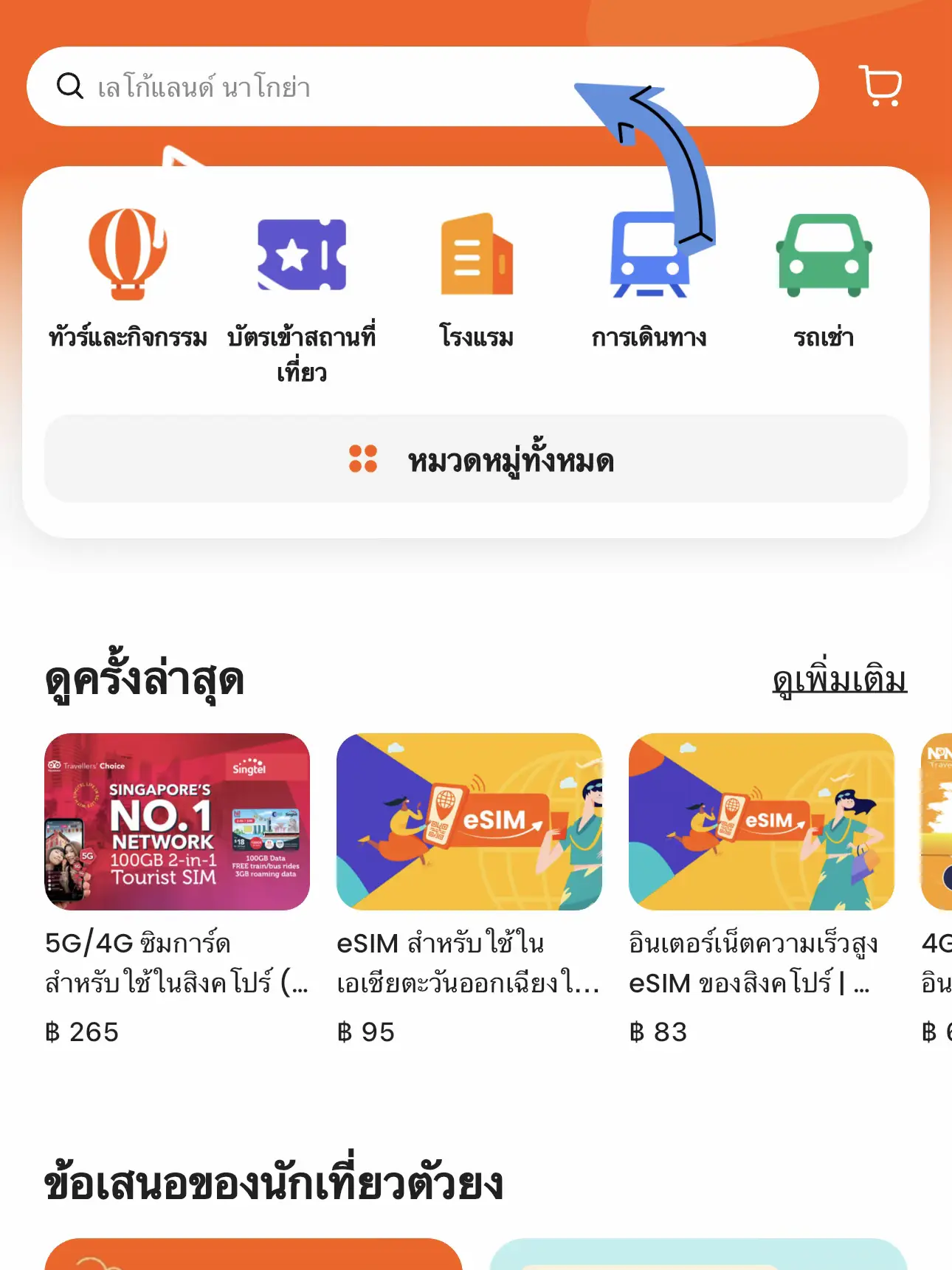Screen dimensions: 952x1270
Task: Open the Singtel Tourist SIM card listing
Action: (174, 823)
